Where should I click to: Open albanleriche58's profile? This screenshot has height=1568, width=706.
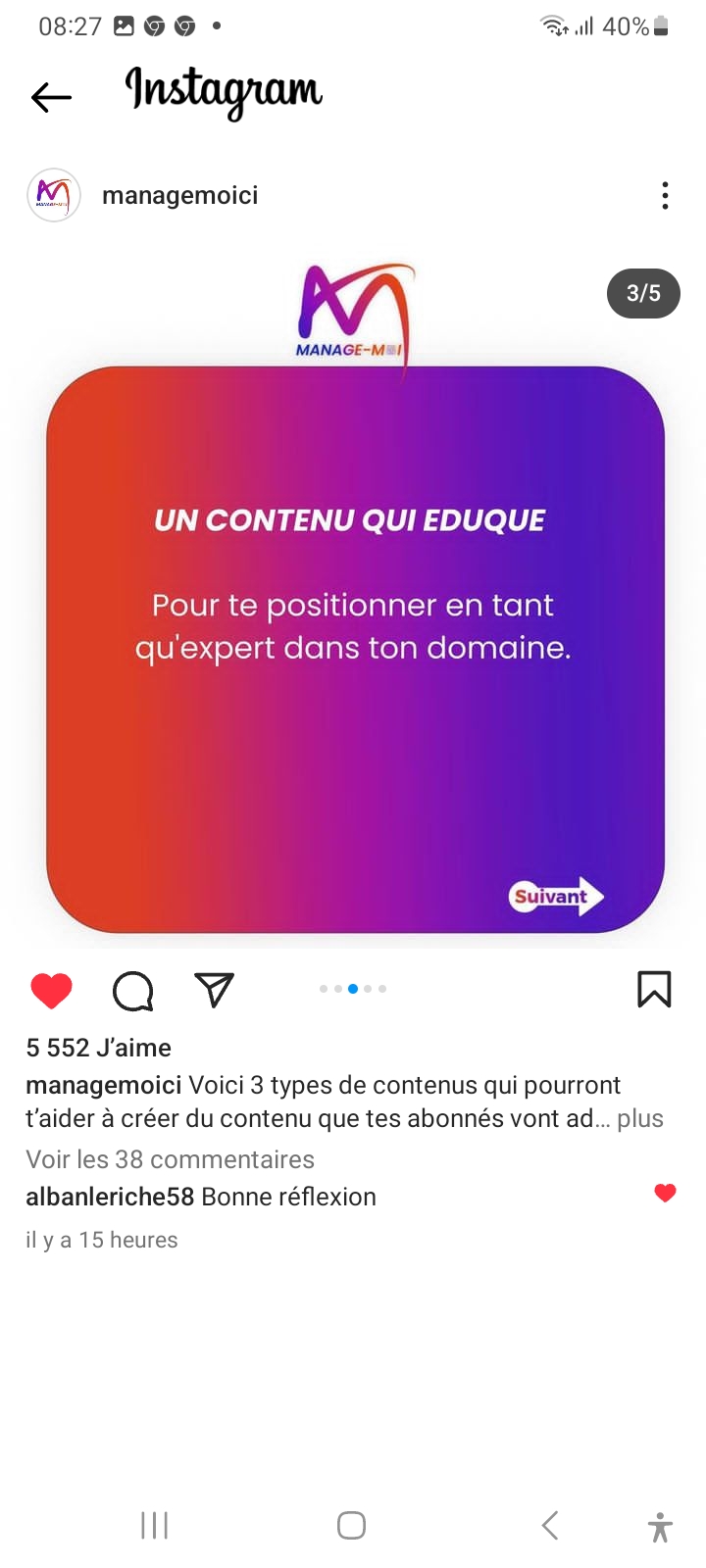(110, 1197)
